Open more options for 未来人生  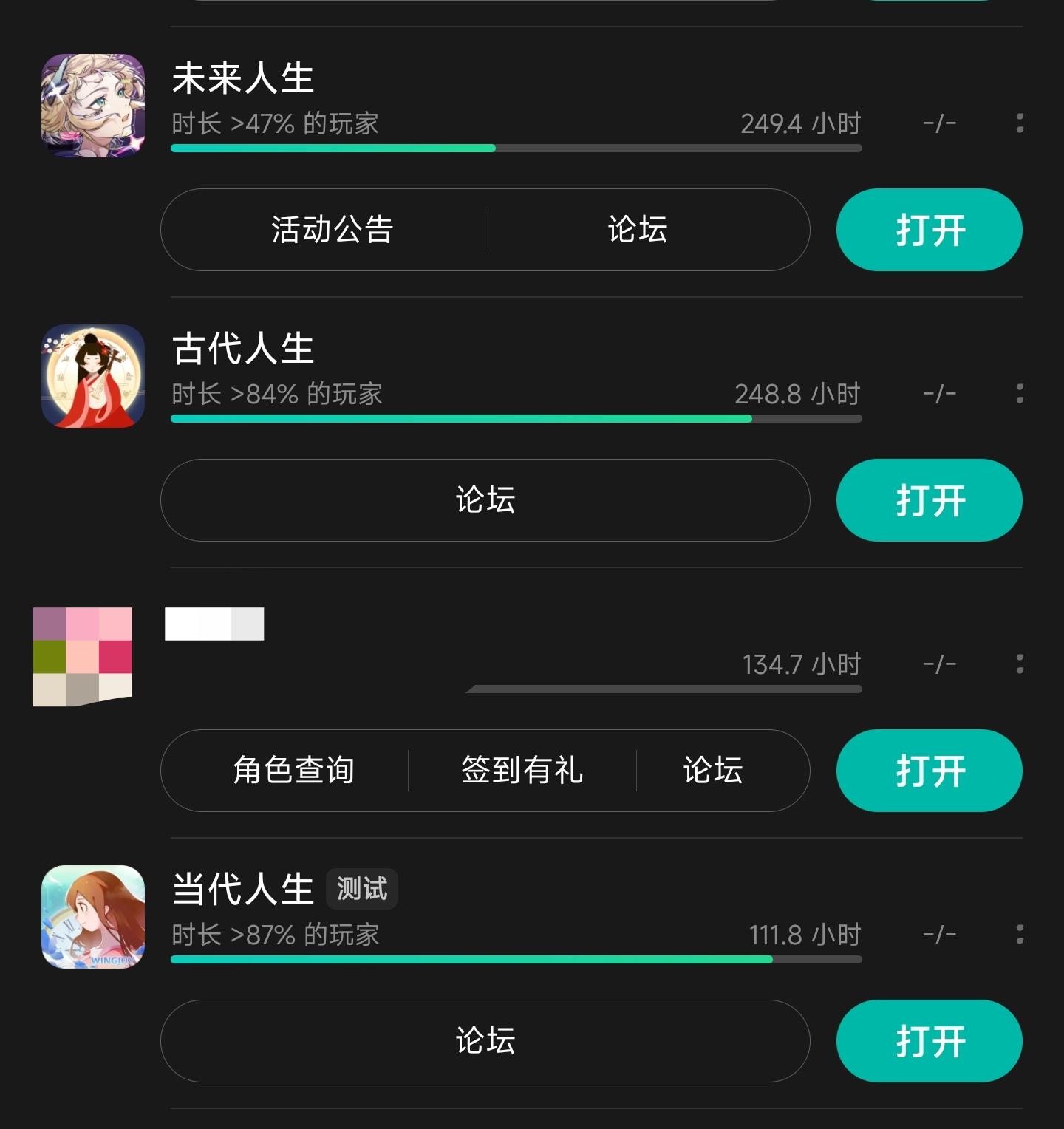click(1020, 123)
